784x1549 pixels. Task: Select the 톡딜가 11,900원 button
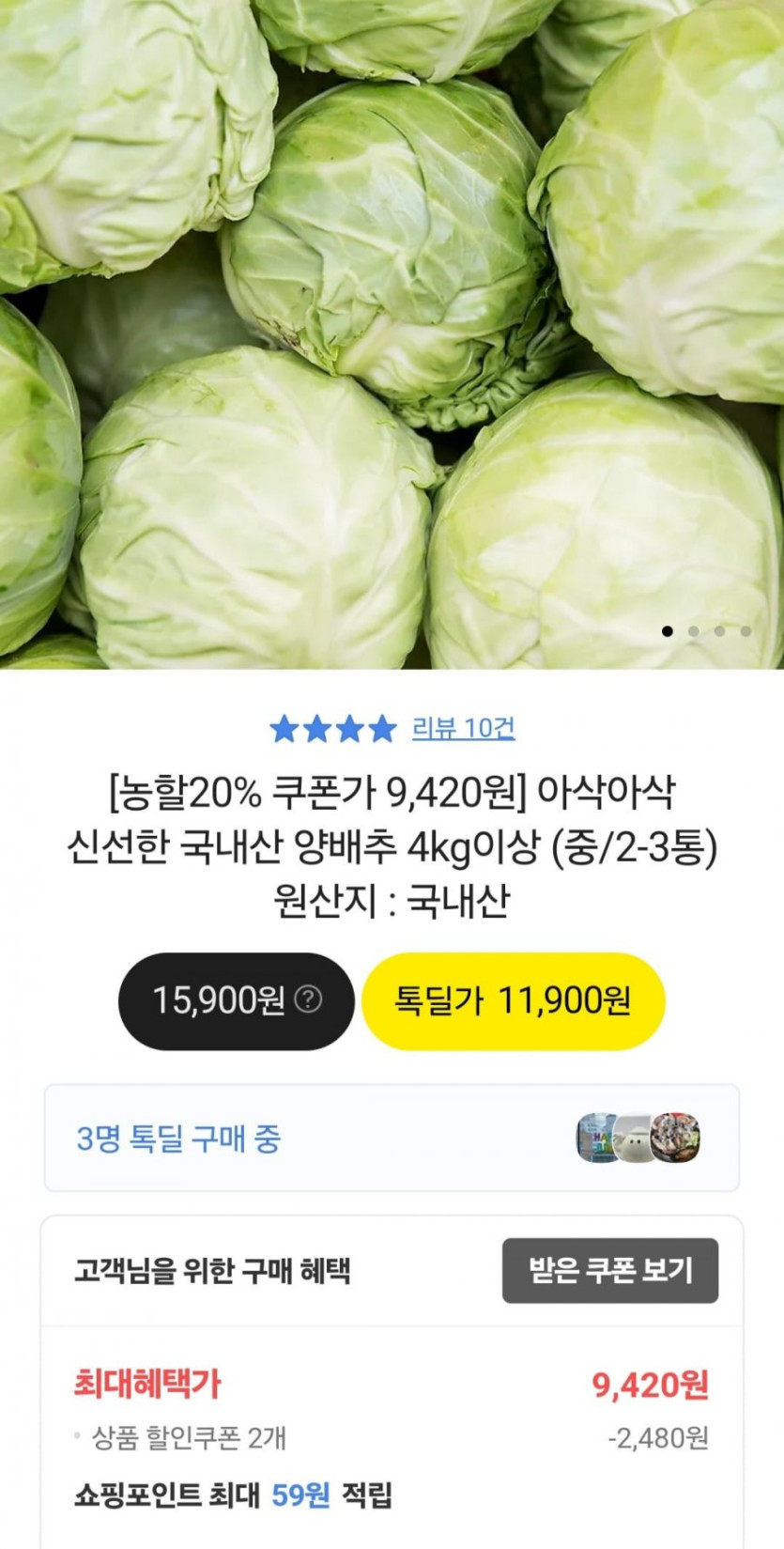pos(513,1000)
